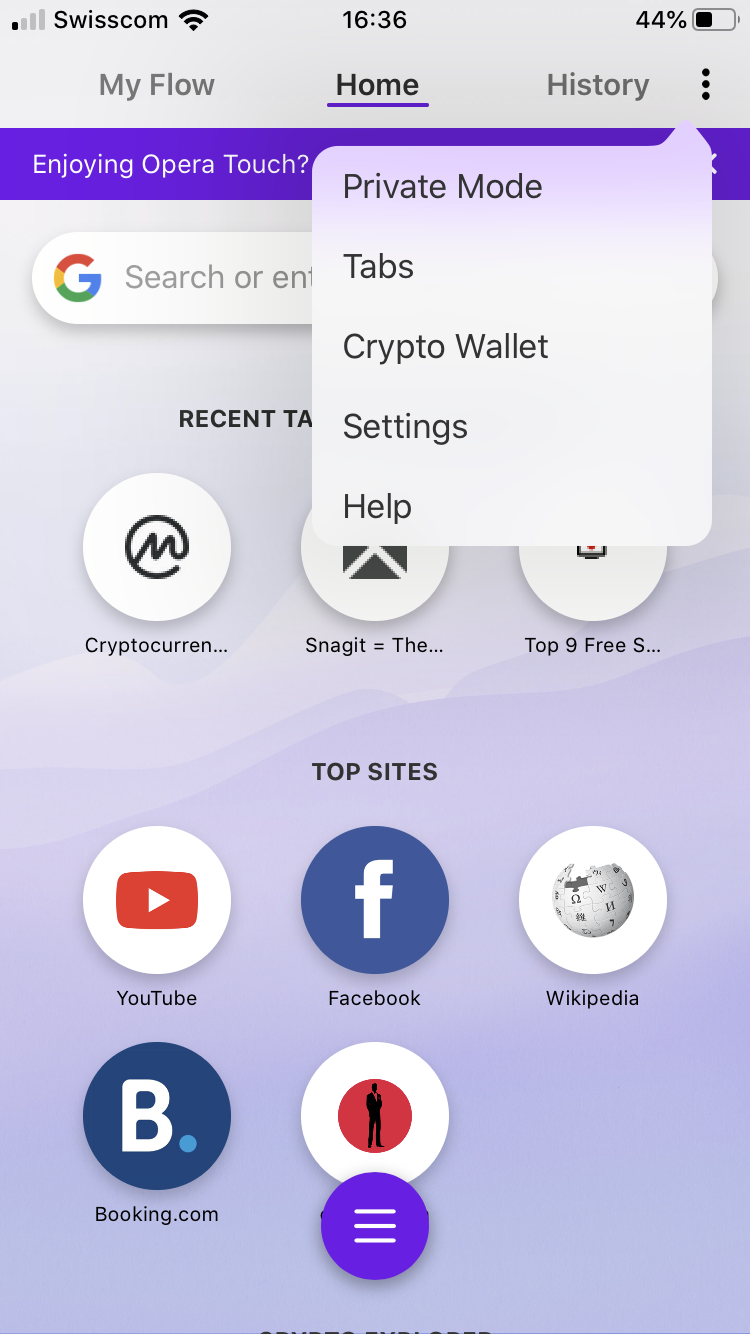The width and height of the screenshot is (750, 1334).
Task: Open the Facebook top site
Action: coord(375,900)
